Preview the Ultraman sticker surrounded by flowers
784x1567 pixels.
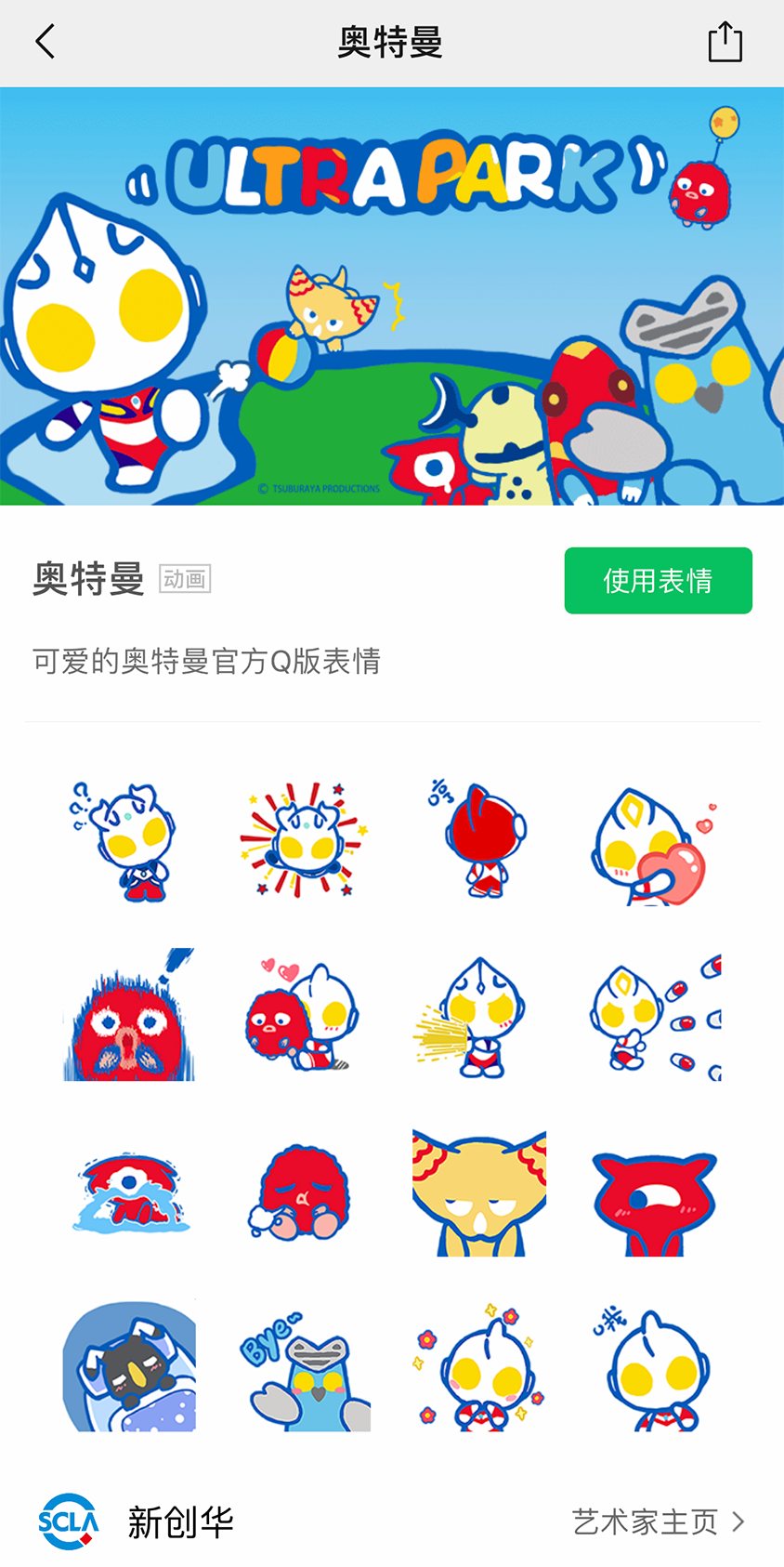pyautogui.click(x=479, y=1367)
